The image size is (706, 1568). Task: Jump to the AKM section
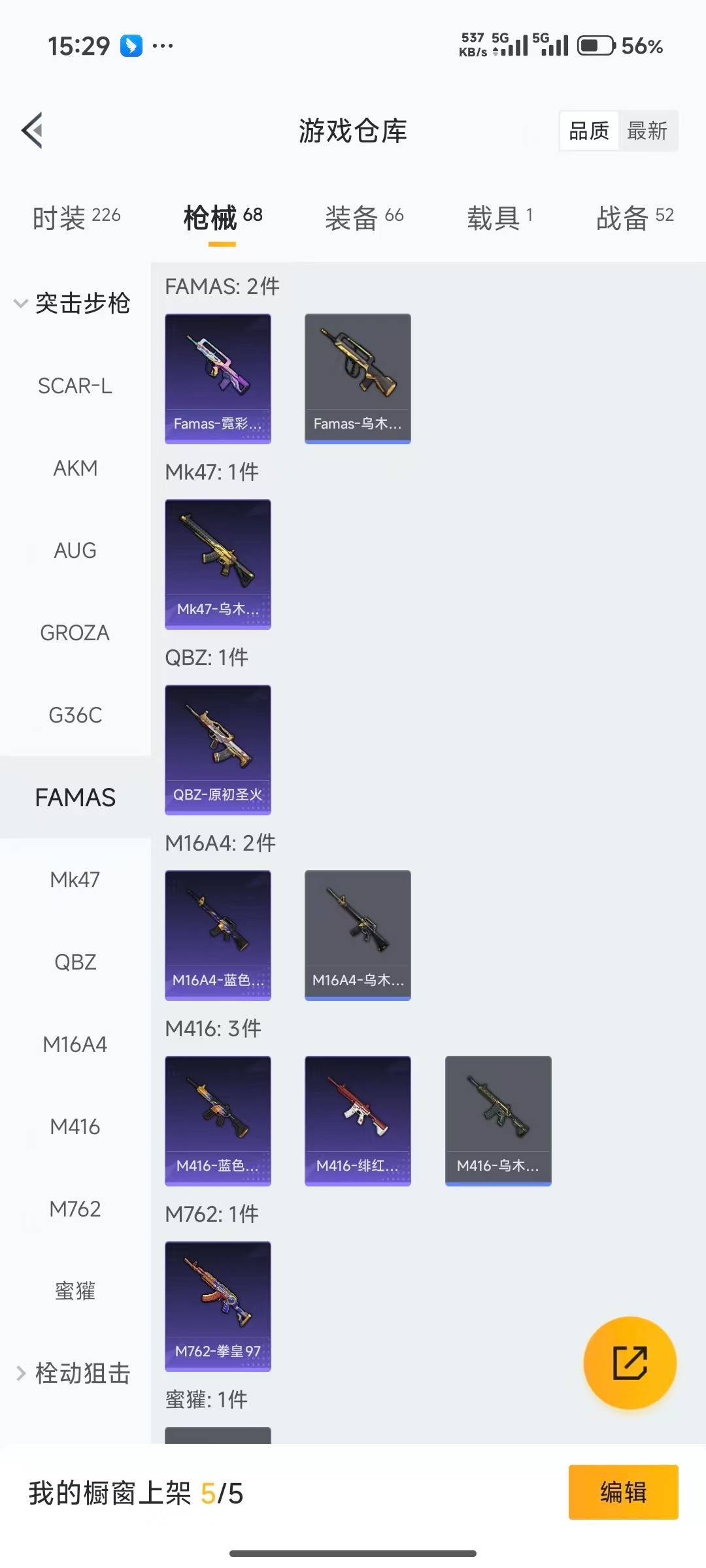pos(75,468)
